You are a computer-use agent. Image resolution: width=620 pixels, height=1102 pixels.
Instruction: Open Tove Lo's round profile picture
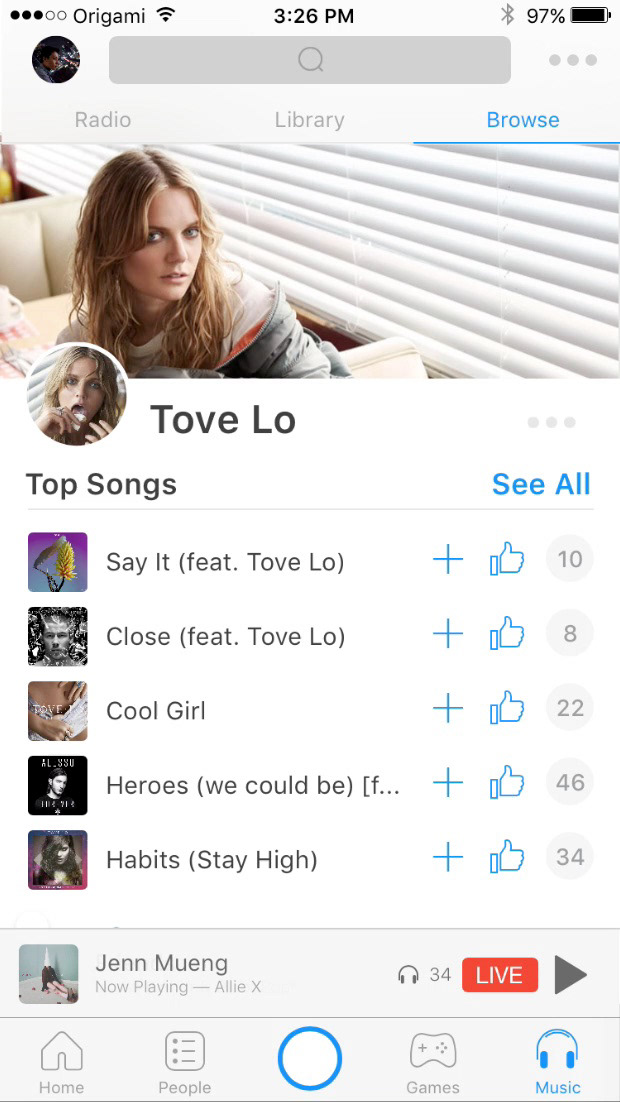(77, 395)
